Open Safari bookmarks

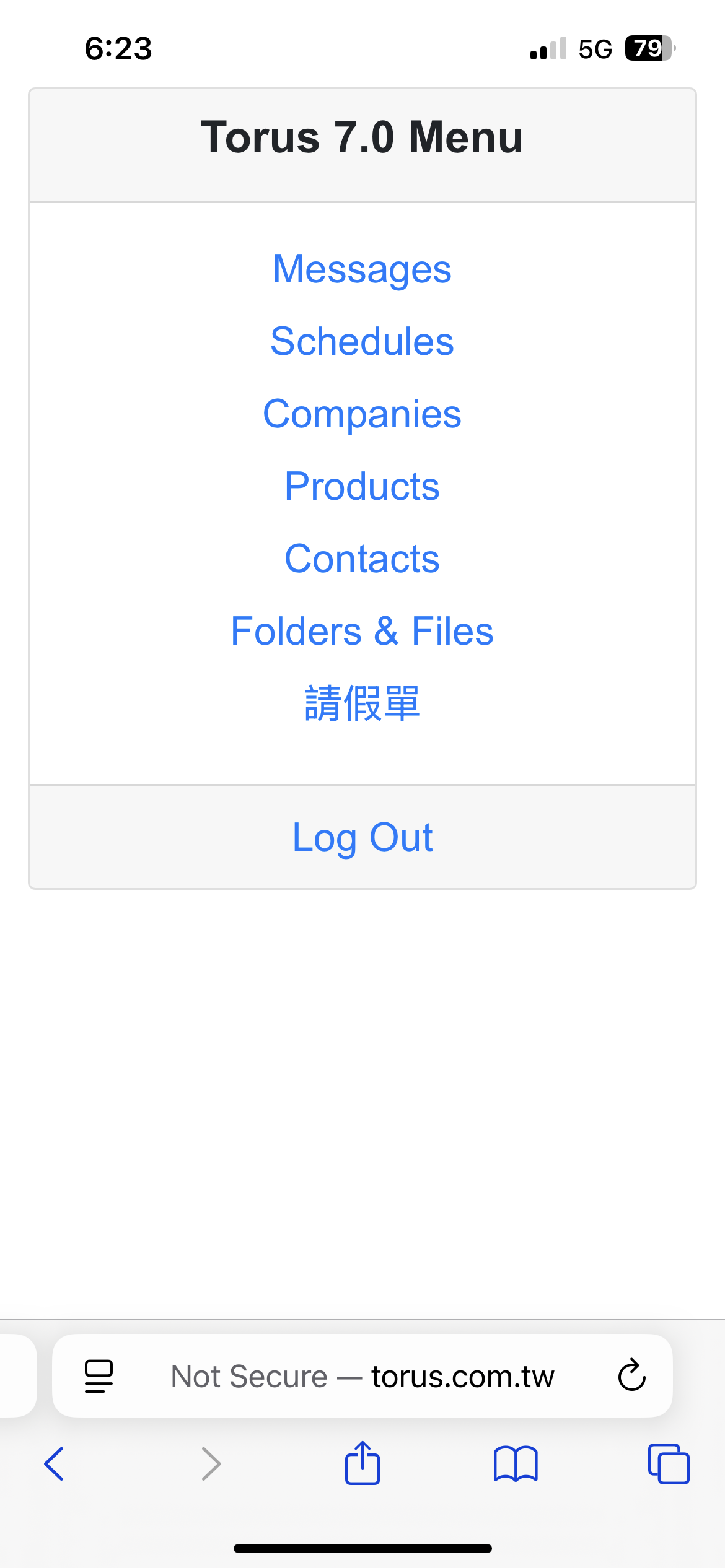[515, 1464]
